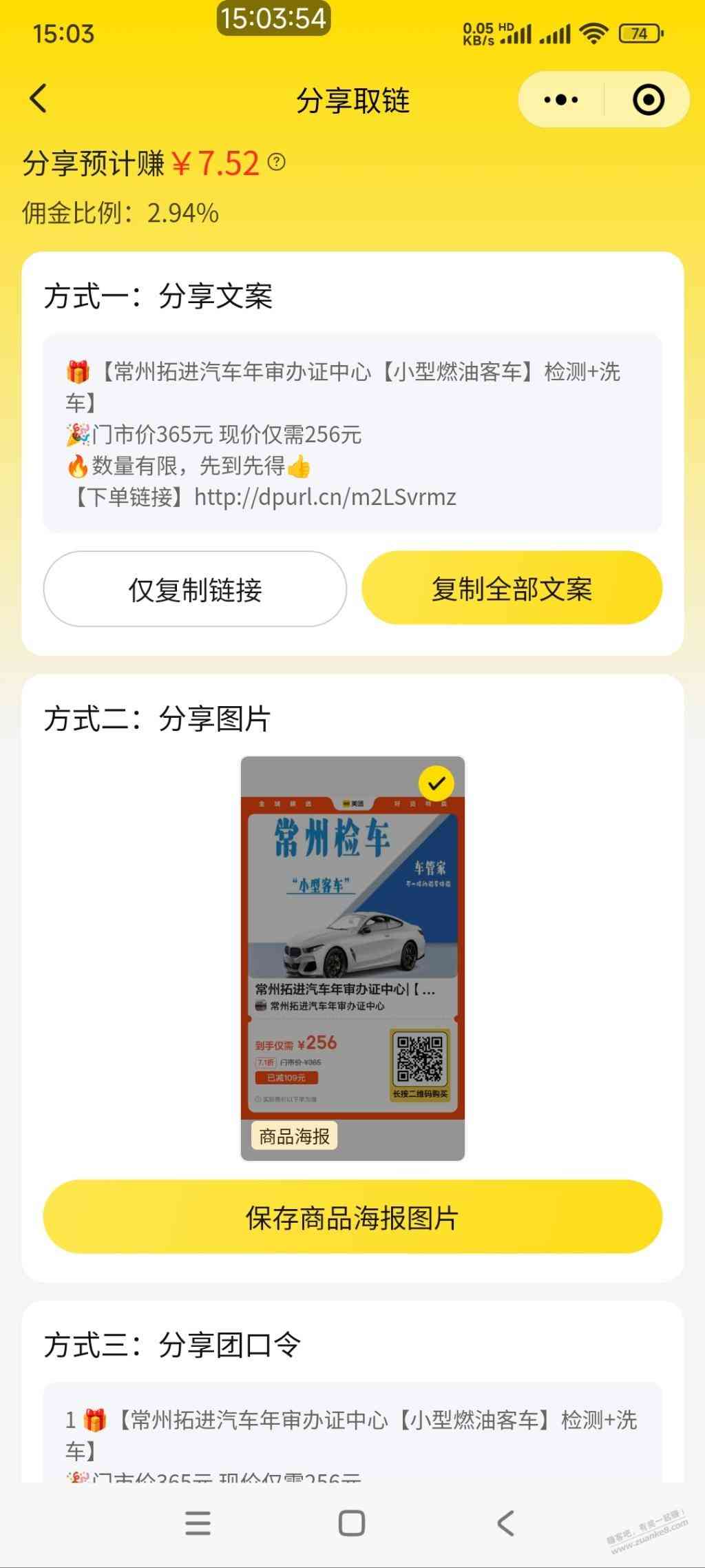Close the mini program via the circle icon
The image size is (705, 1568).
[648, 100]
